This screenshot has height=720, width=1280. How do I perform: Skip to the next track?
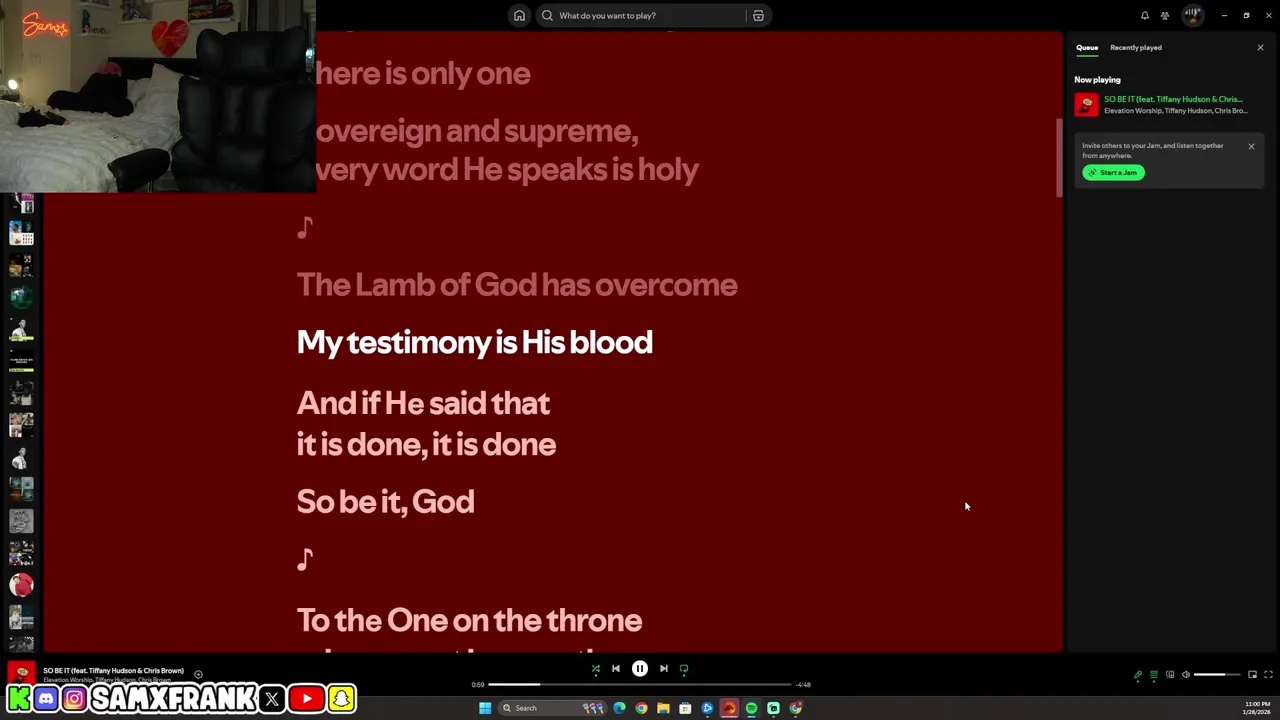coord(663,668)
